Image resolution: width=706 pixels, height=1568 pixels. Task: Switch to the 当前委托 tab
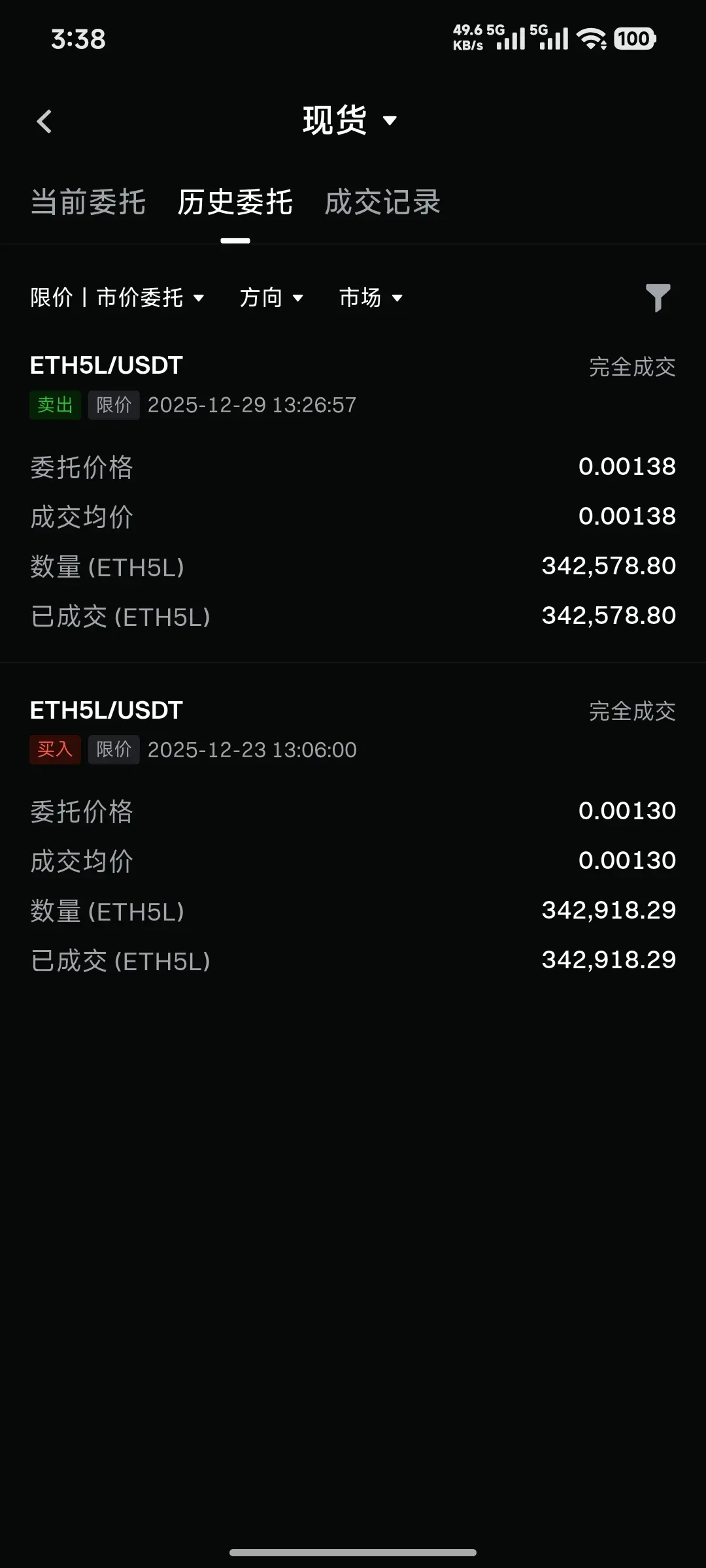(x=88, y=202)
